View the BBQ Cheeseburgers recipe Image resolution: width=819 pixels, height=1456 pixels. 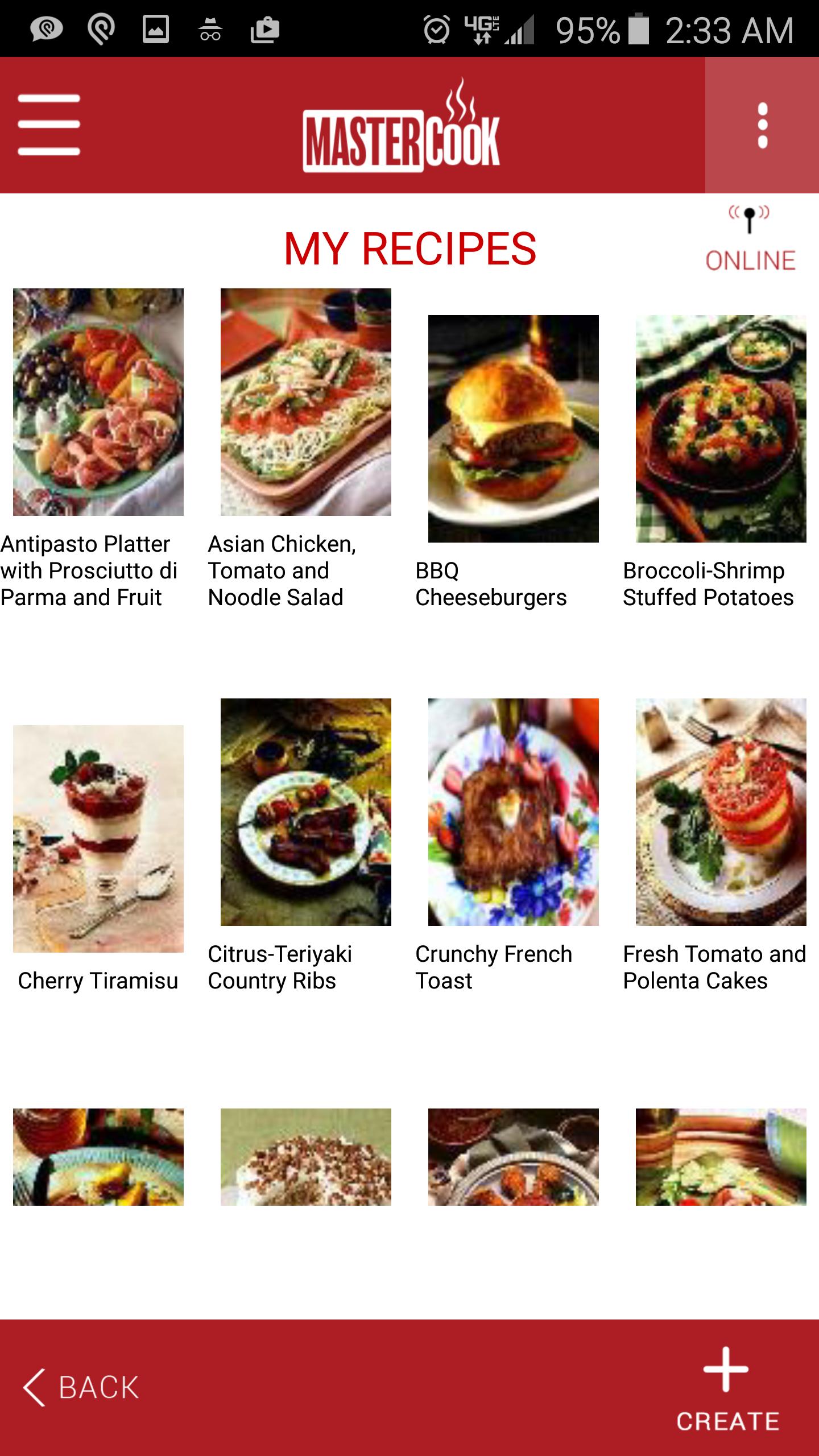(x=514, y=429)
